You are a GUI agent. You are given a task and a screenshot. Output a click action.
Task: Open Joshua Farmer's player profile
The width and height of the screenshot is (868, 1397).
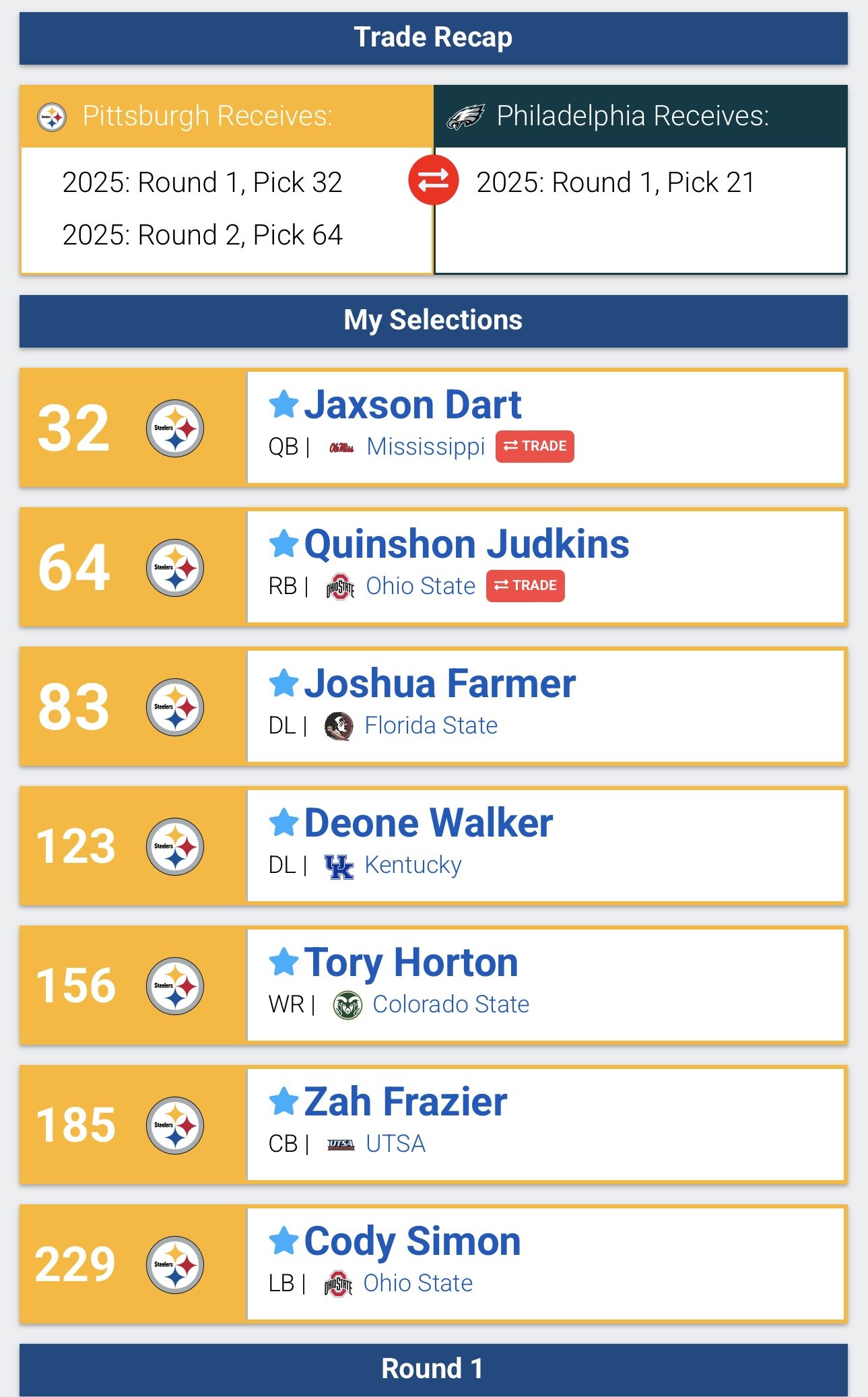pyautogui.click(x=440, y=684)
